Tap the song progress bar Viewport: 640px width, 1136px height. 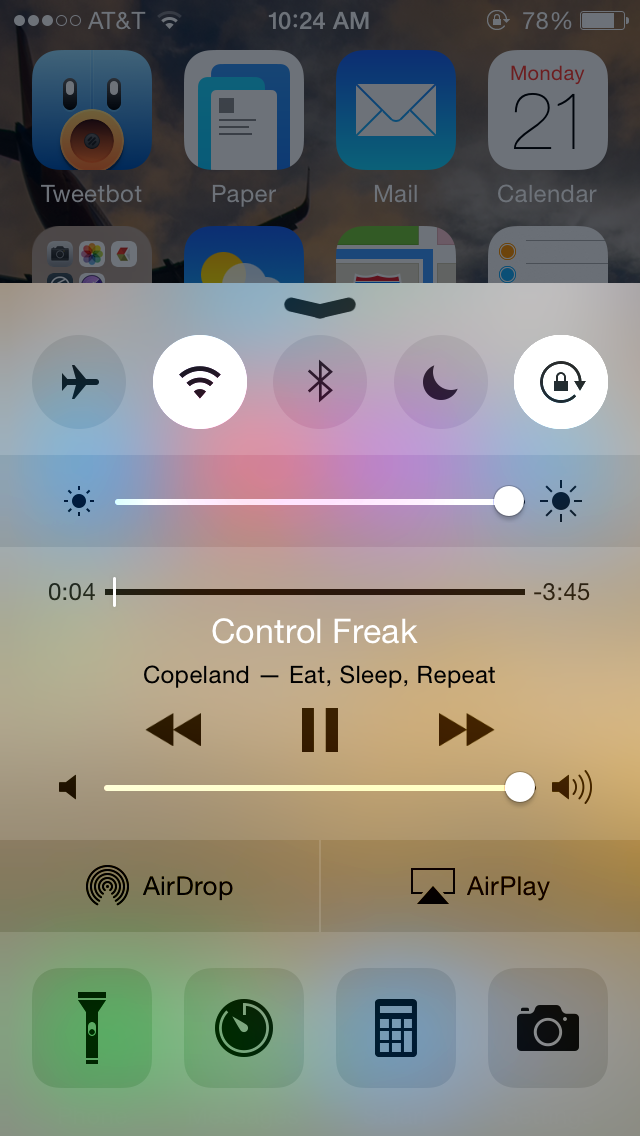[320, 592]
